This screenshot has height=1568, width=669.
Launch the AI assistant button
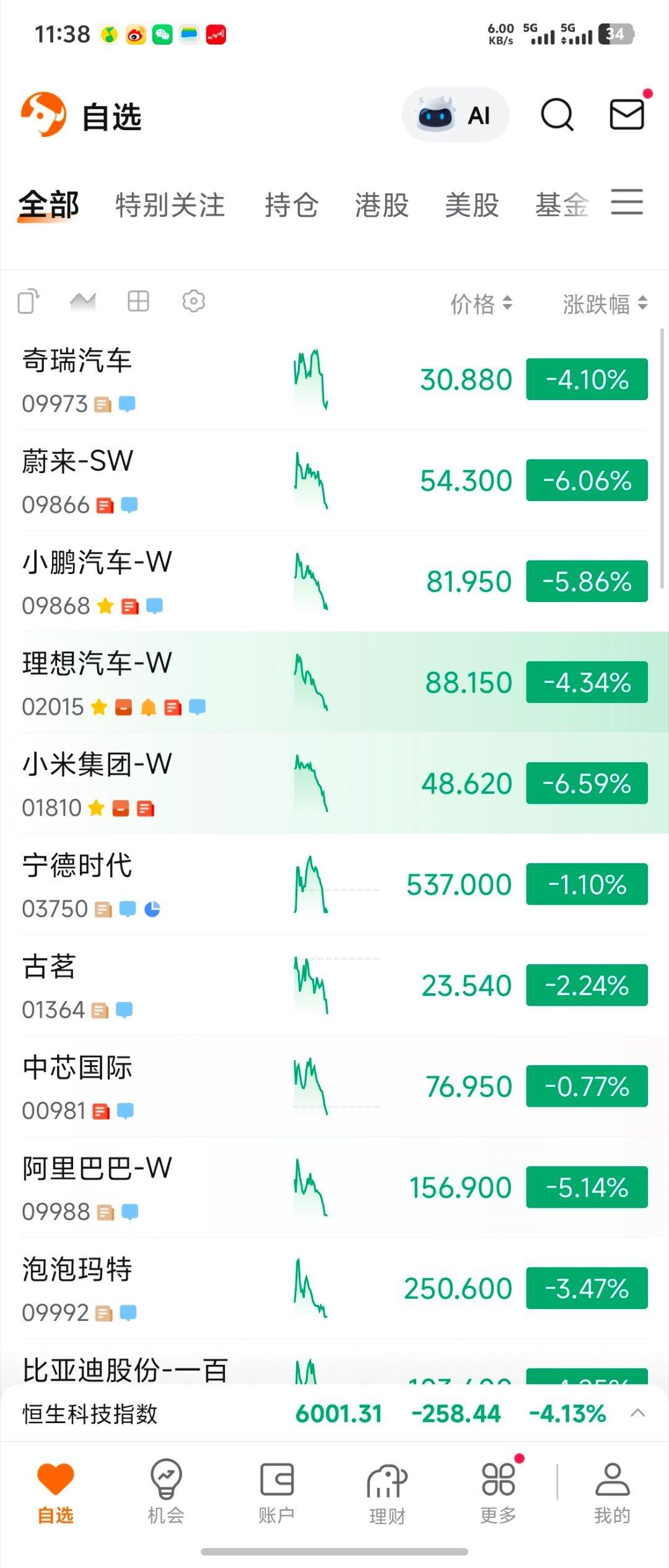pos(455,115)
